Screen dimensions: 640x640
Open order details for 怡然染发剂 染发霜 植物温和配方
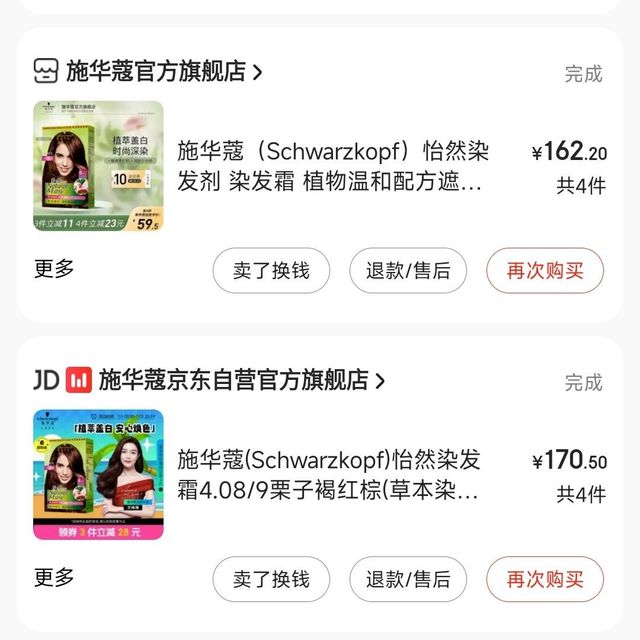click(335, 167)
